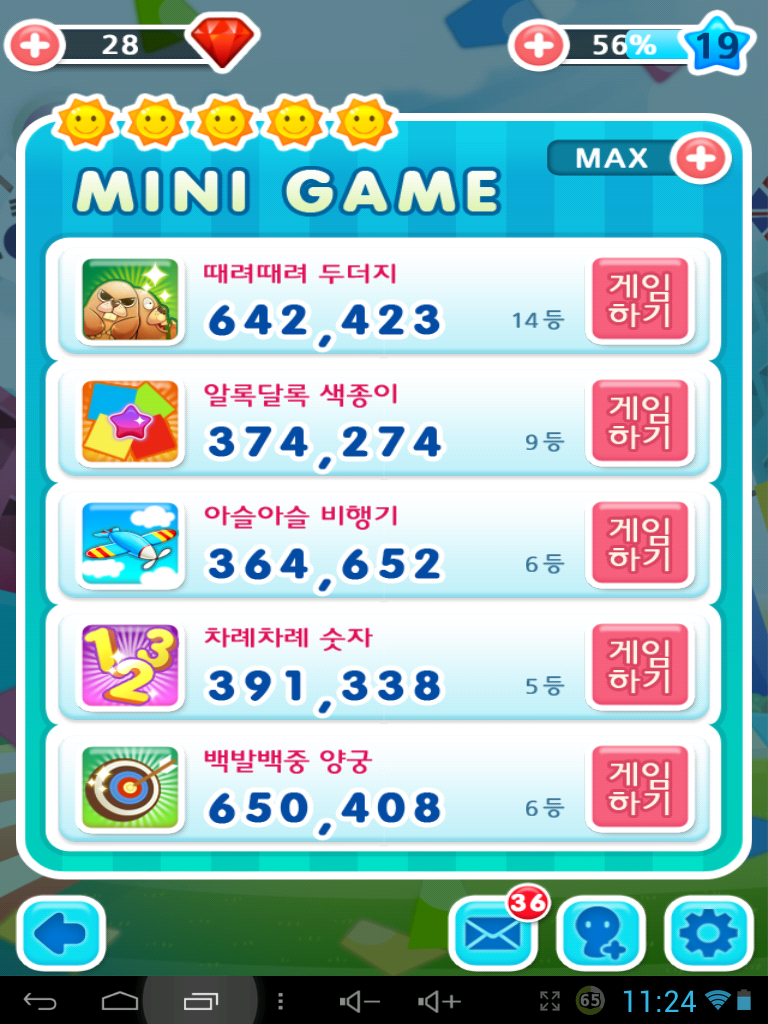Launch the 아슬아슬 비행기 game
This screenshot has height=1024, width=768.
coord(640,544)
